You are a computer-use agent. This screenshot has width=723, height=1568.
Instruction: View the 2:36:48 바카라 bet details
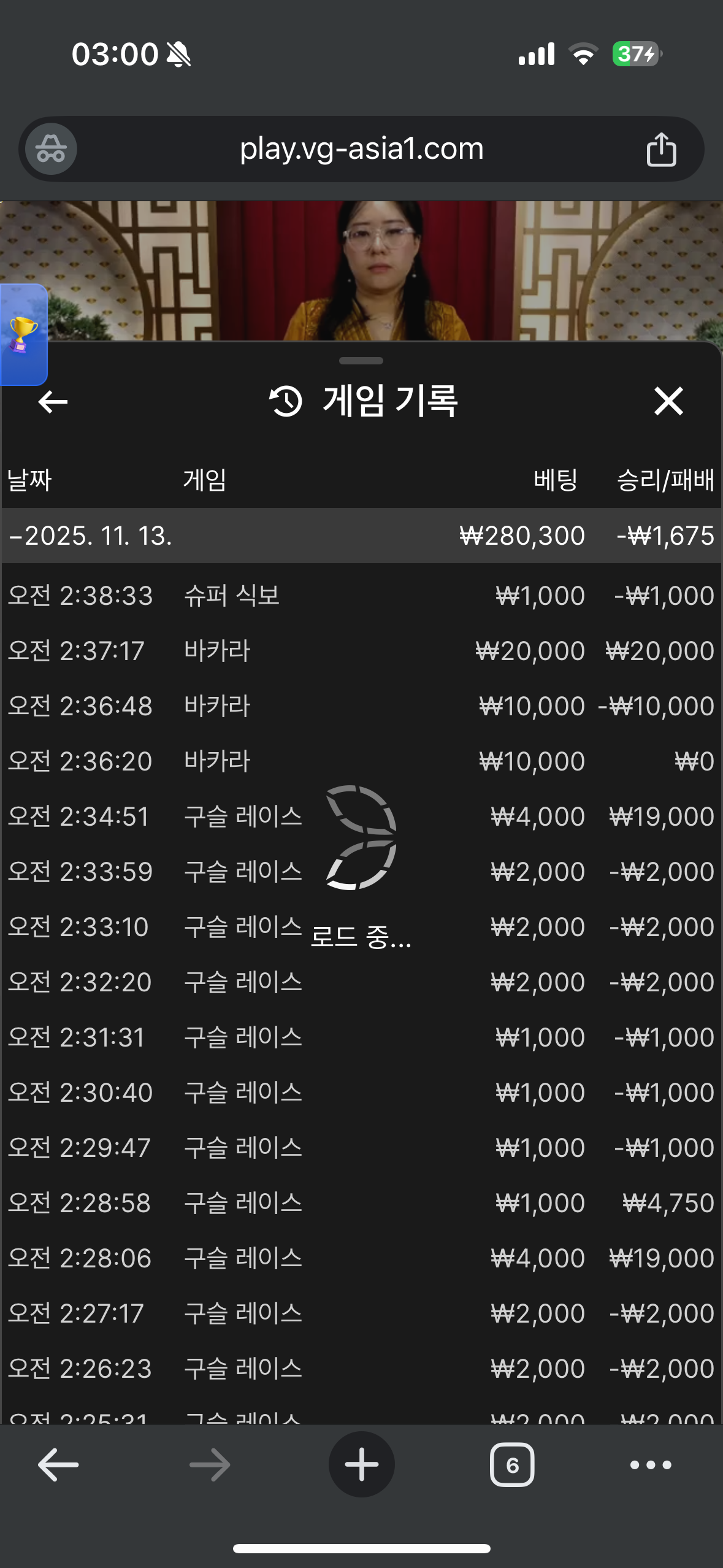(x=361, y=706)
